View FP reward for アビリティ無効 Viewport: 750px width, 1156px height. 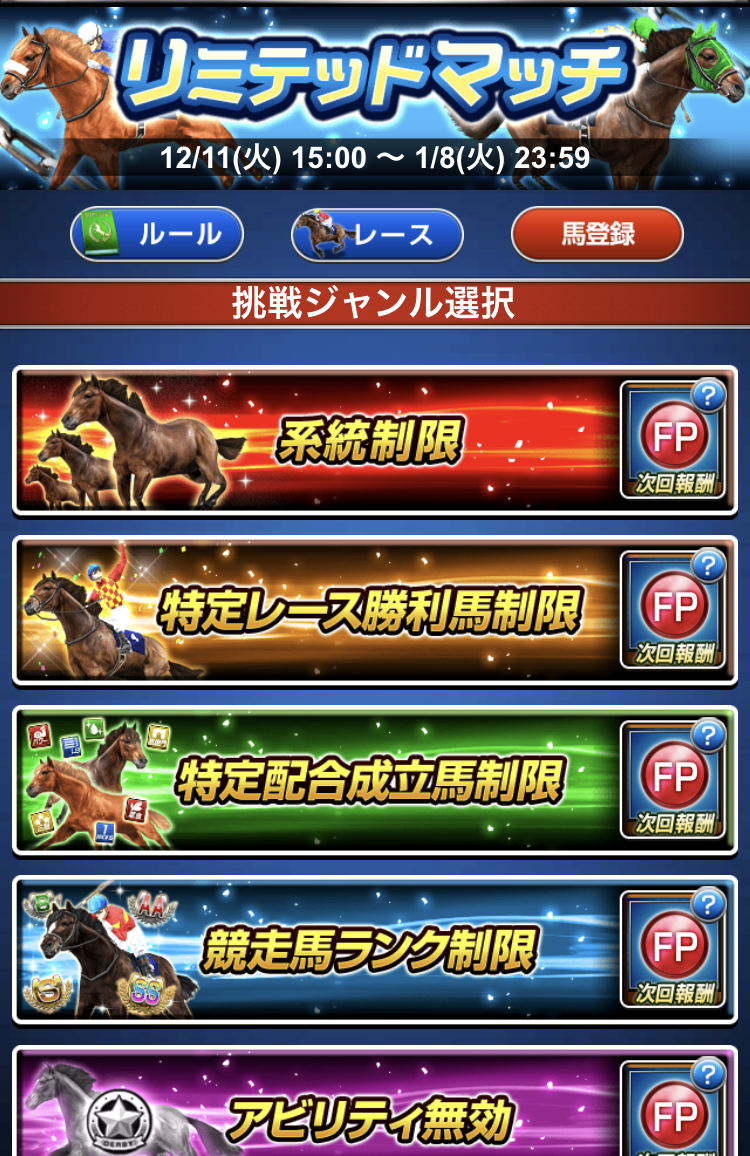675,1110
